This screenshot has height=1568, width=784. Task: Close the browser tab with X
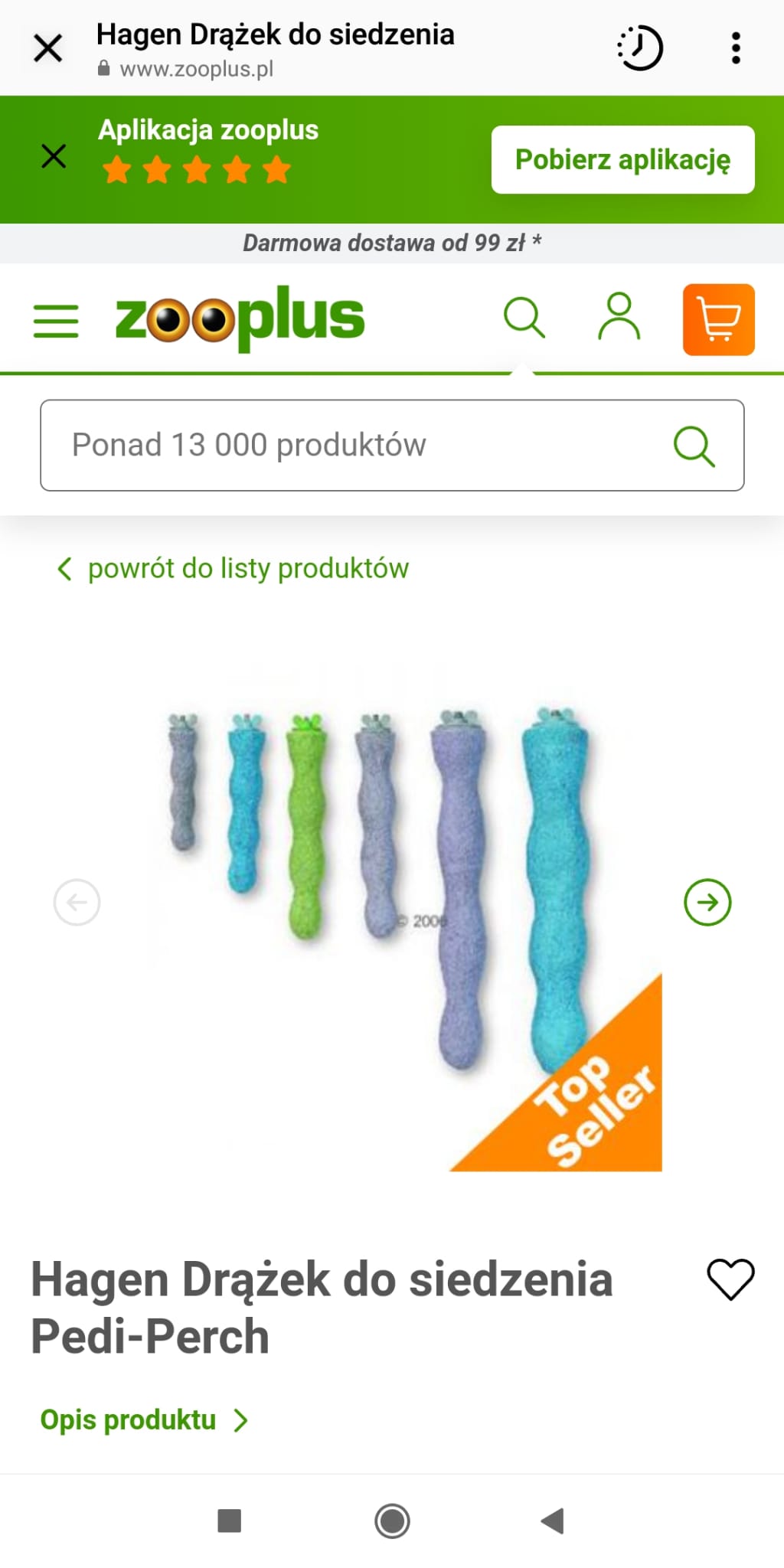(47, 49)
